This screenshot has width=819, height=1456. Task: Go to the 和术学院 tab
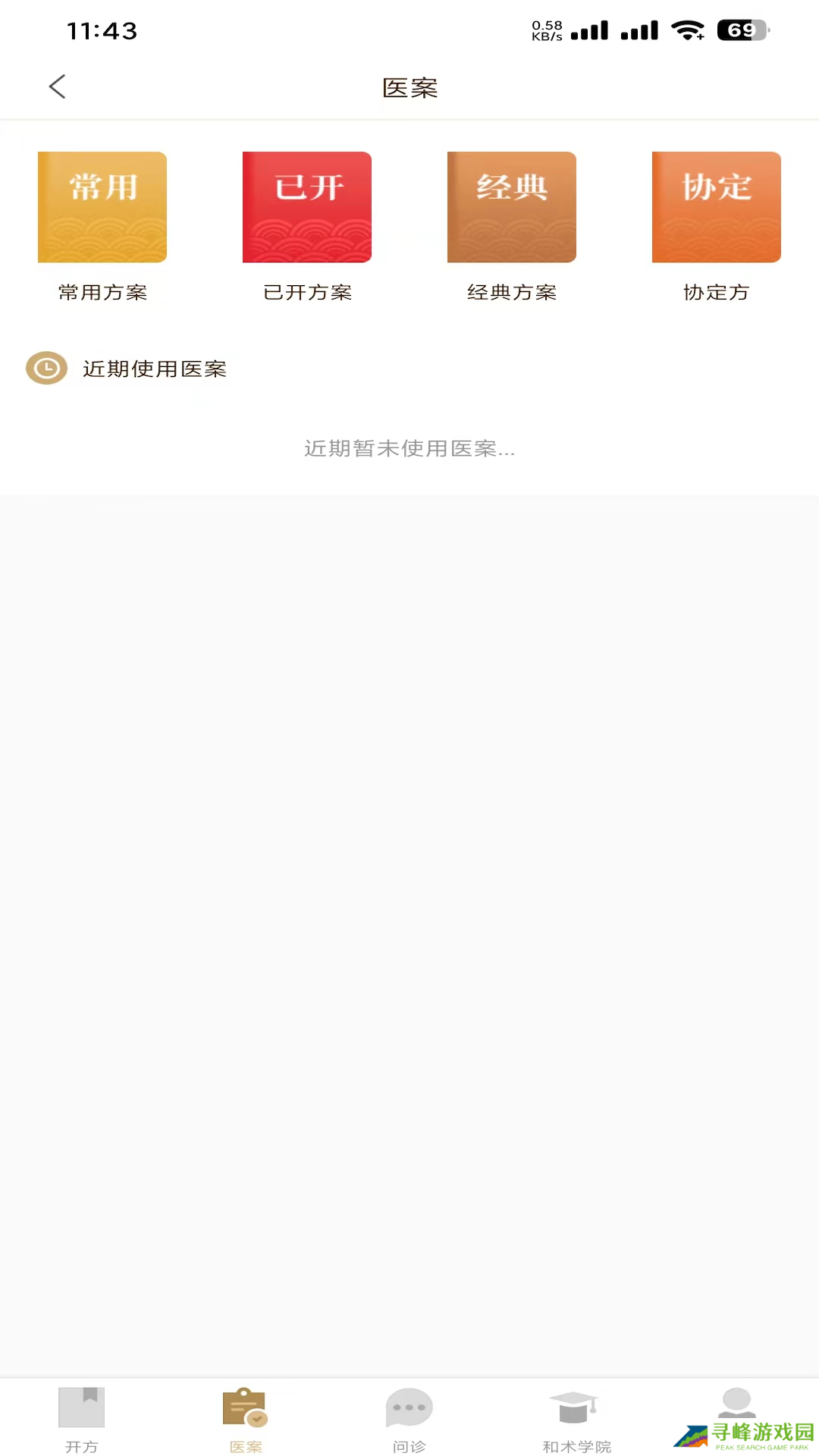576,1418
